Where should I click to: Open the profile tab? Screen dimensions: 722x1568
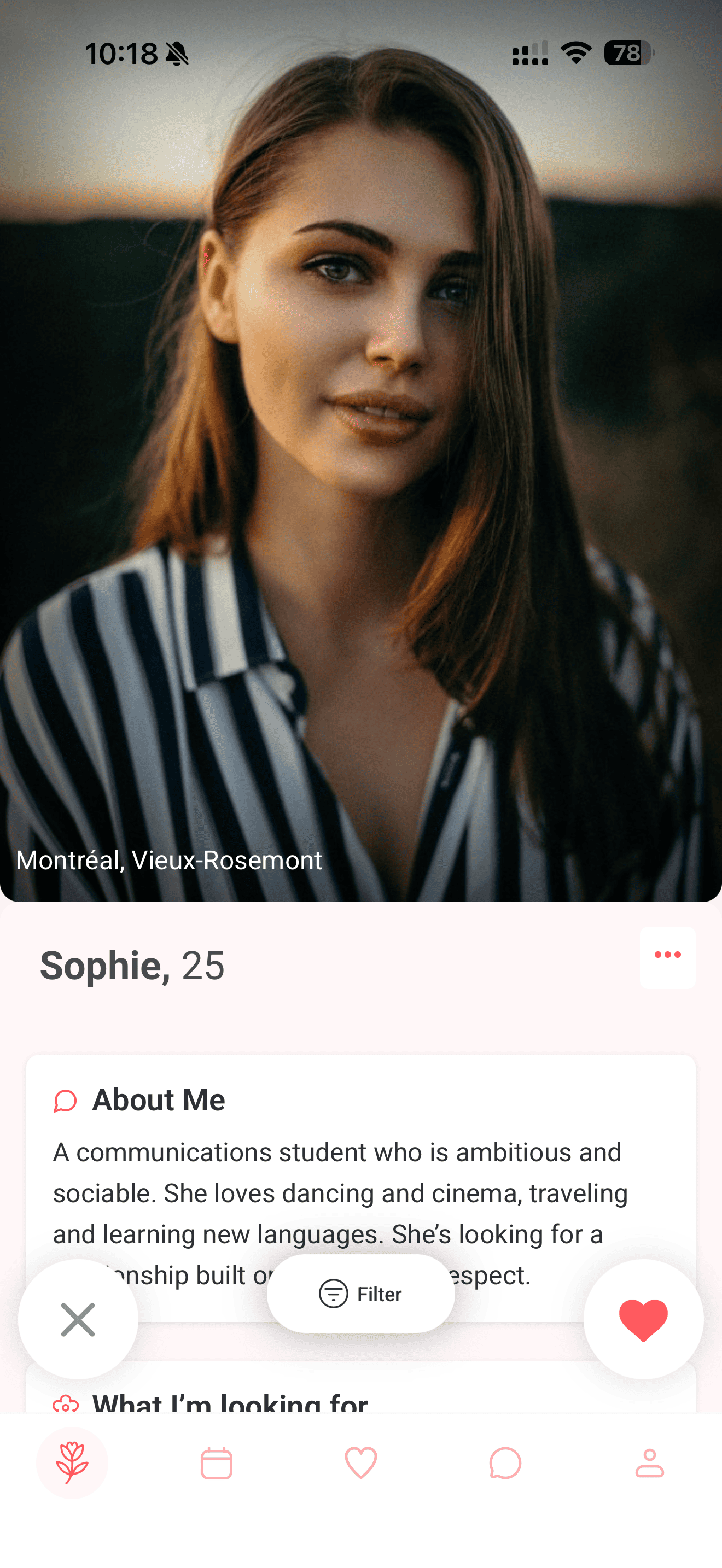[x=649, y=1464]
